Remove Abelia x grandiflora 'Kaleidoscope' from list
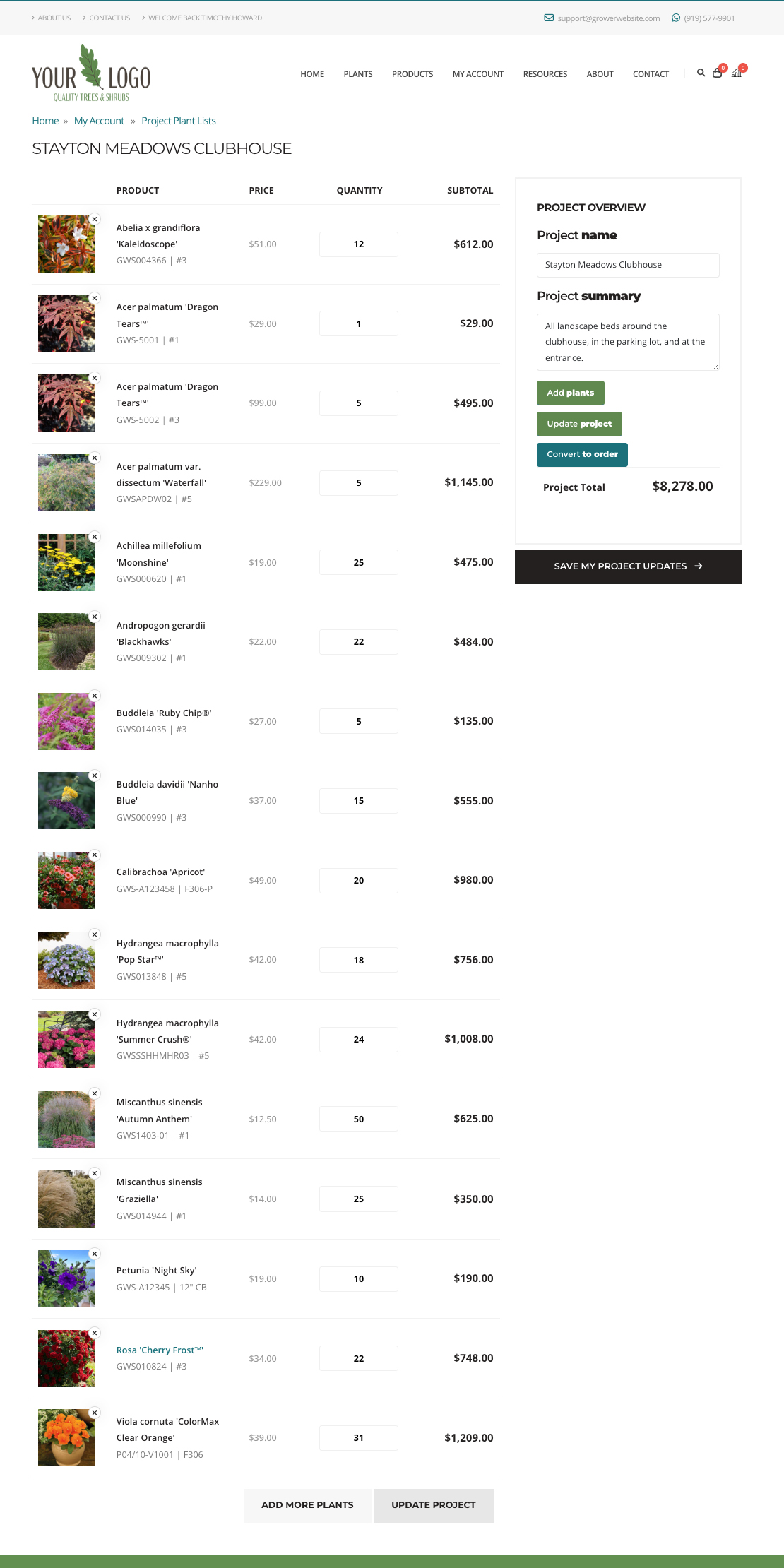The image size is (784, 1568). (95, 219)
